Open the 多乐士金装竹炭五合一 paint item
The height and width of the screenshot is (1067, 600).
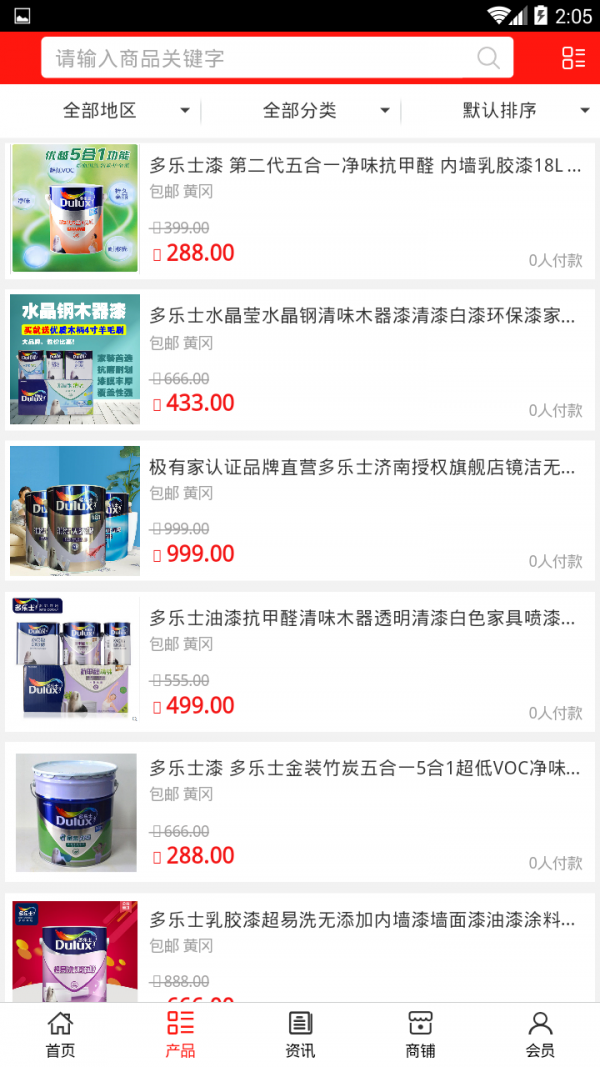[x=365, y=769]
